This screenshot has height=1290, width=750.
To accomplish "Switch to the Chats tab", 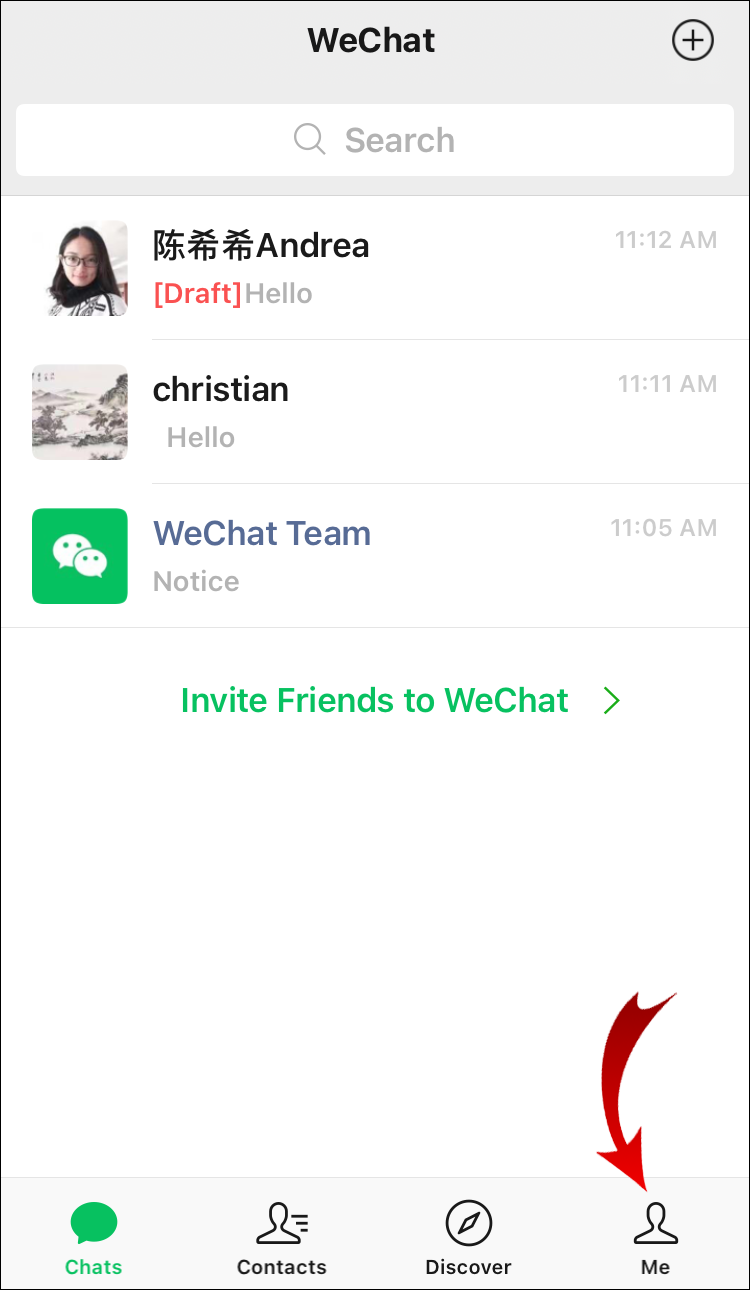I will pos(94,1238).
